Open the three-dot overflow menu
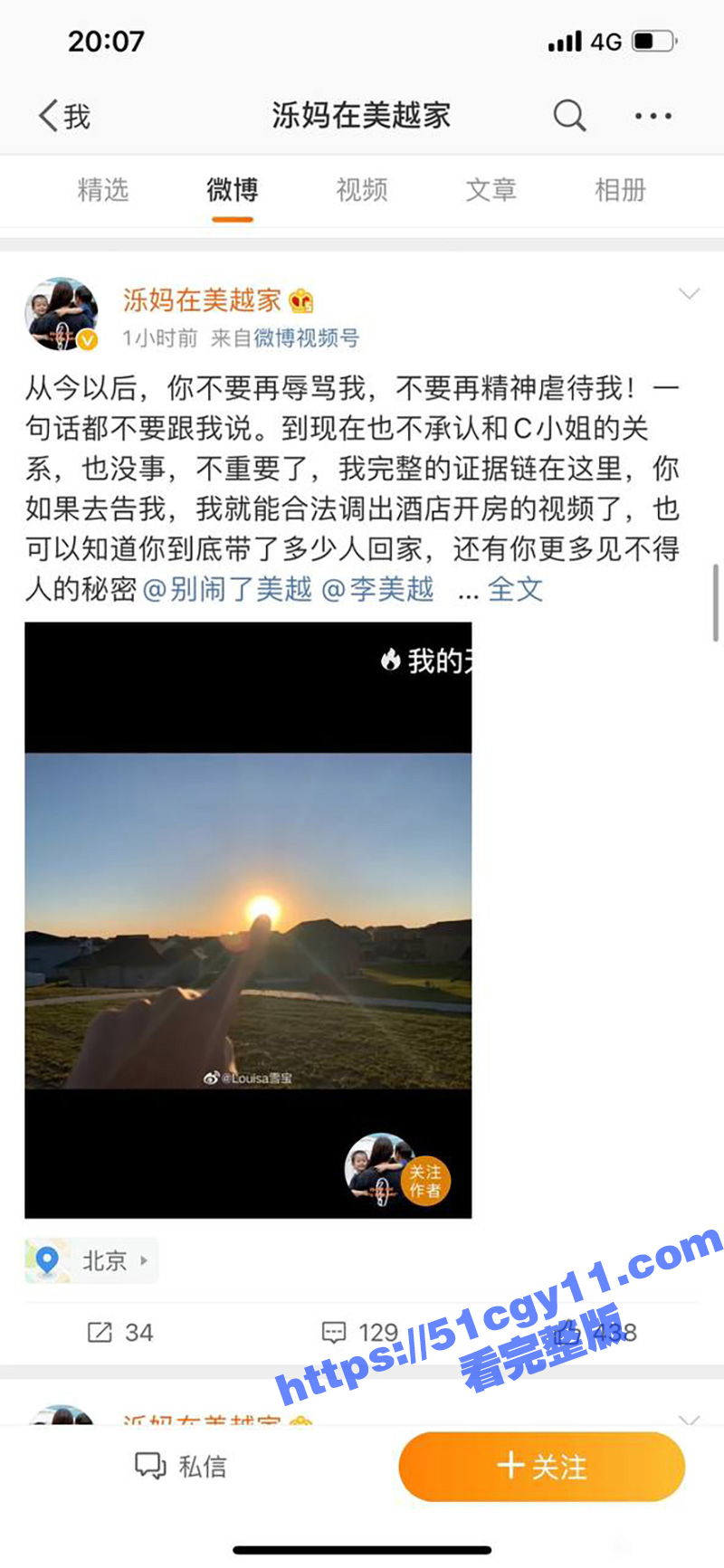 pos(653,116)
